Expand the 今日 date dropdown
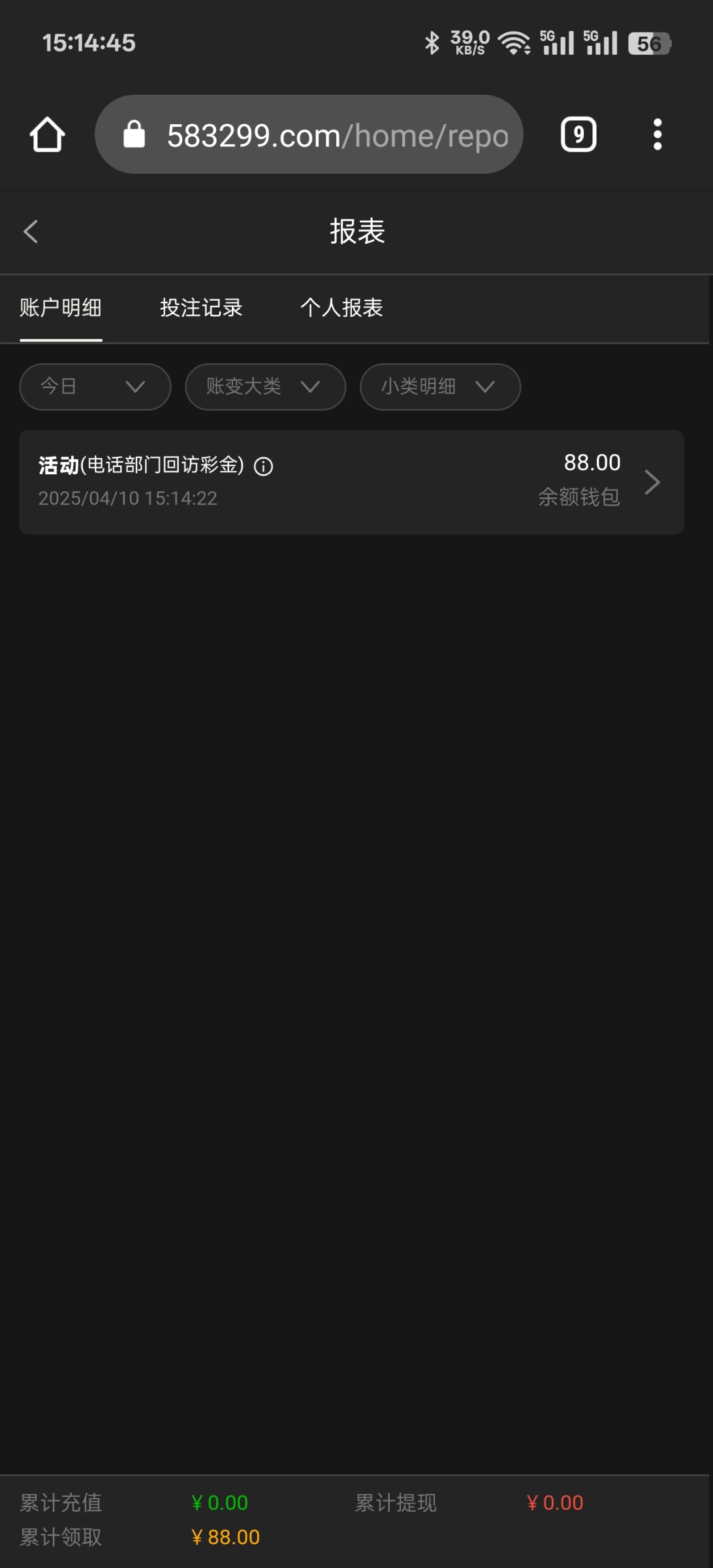 [x=95, y=387]
